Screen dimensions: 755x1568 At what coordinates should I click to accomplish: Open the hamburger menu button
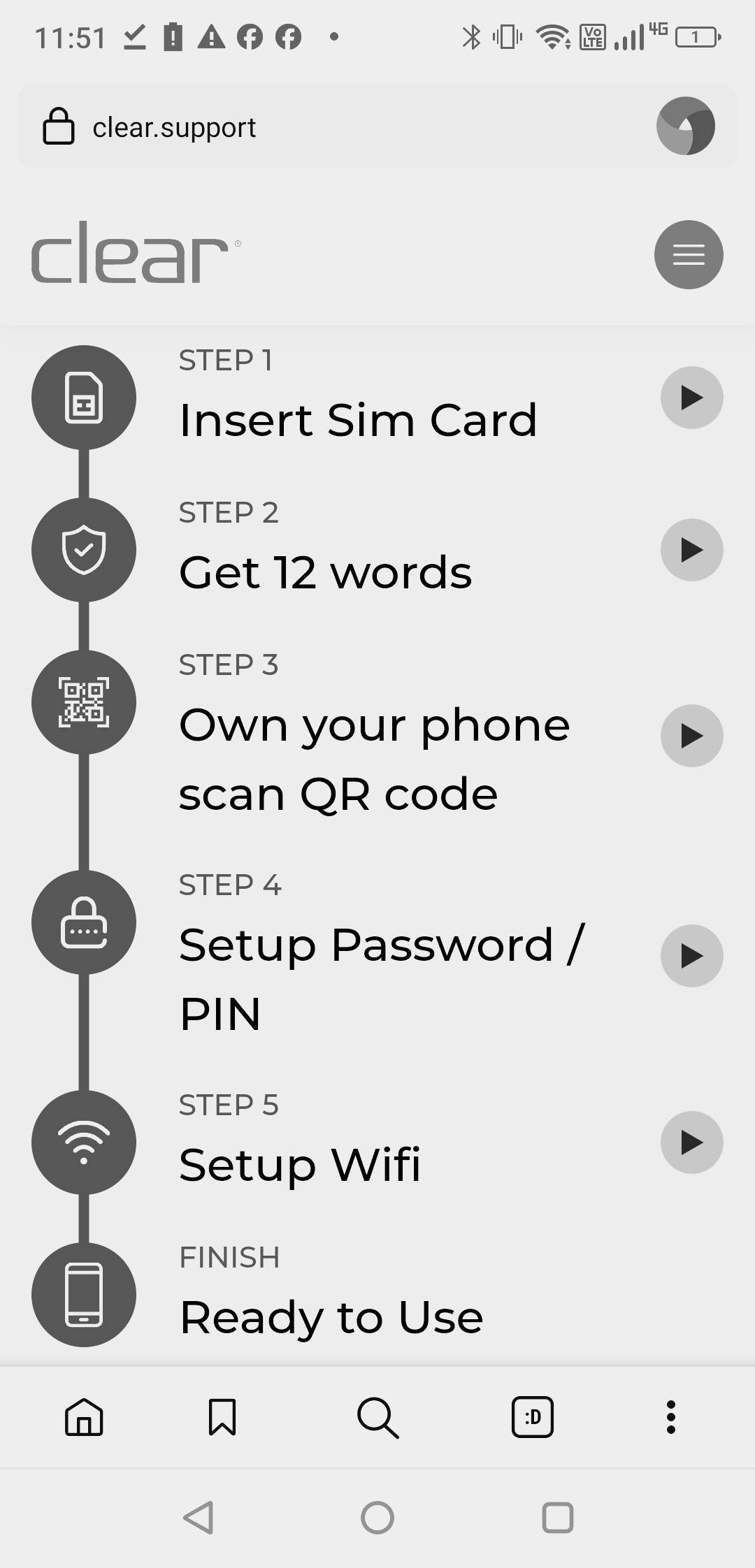689,254
